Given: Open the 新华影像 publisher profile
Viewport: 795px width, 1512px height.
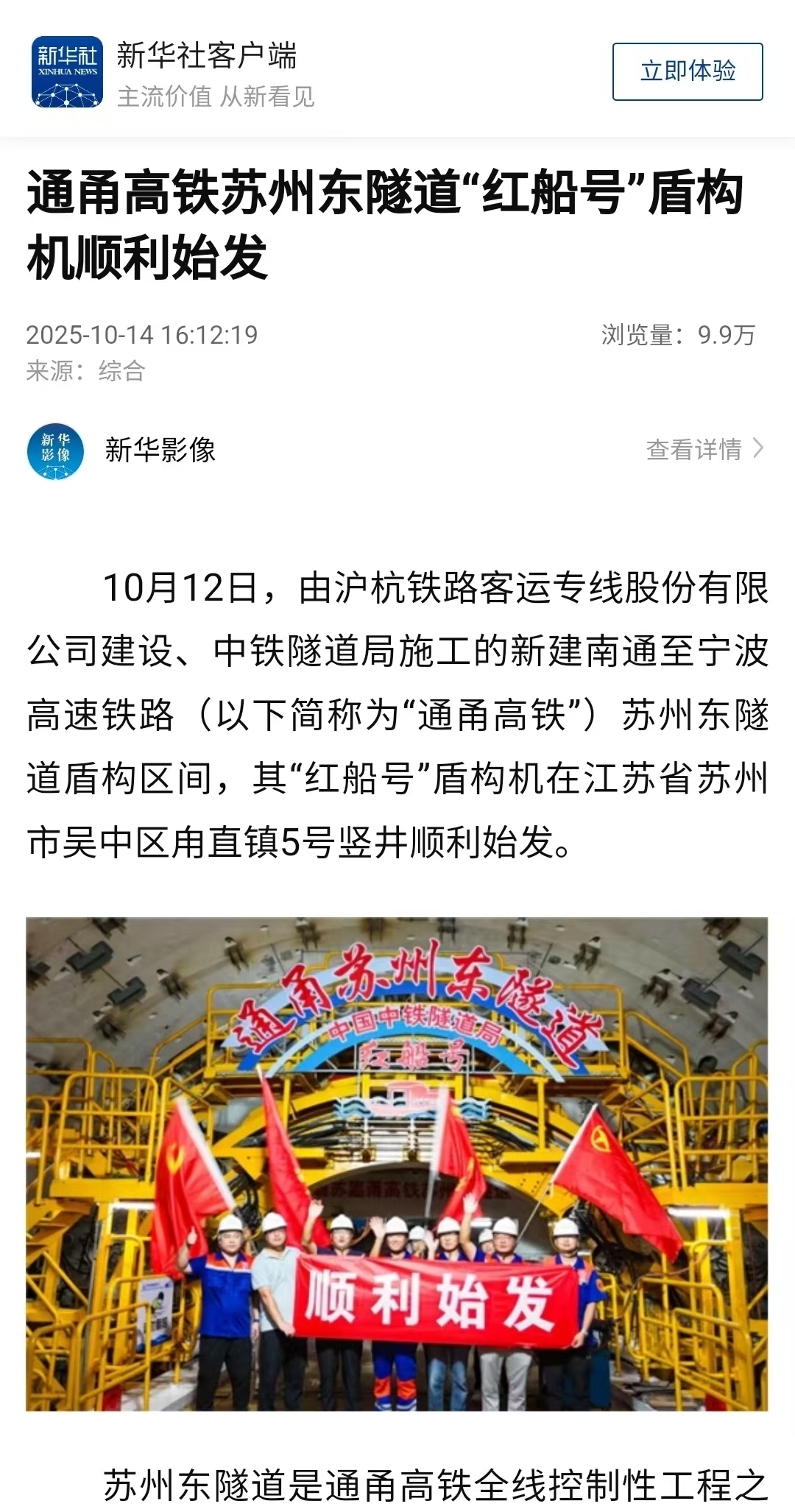Looking at the screenshot, I should pos(159,450).
